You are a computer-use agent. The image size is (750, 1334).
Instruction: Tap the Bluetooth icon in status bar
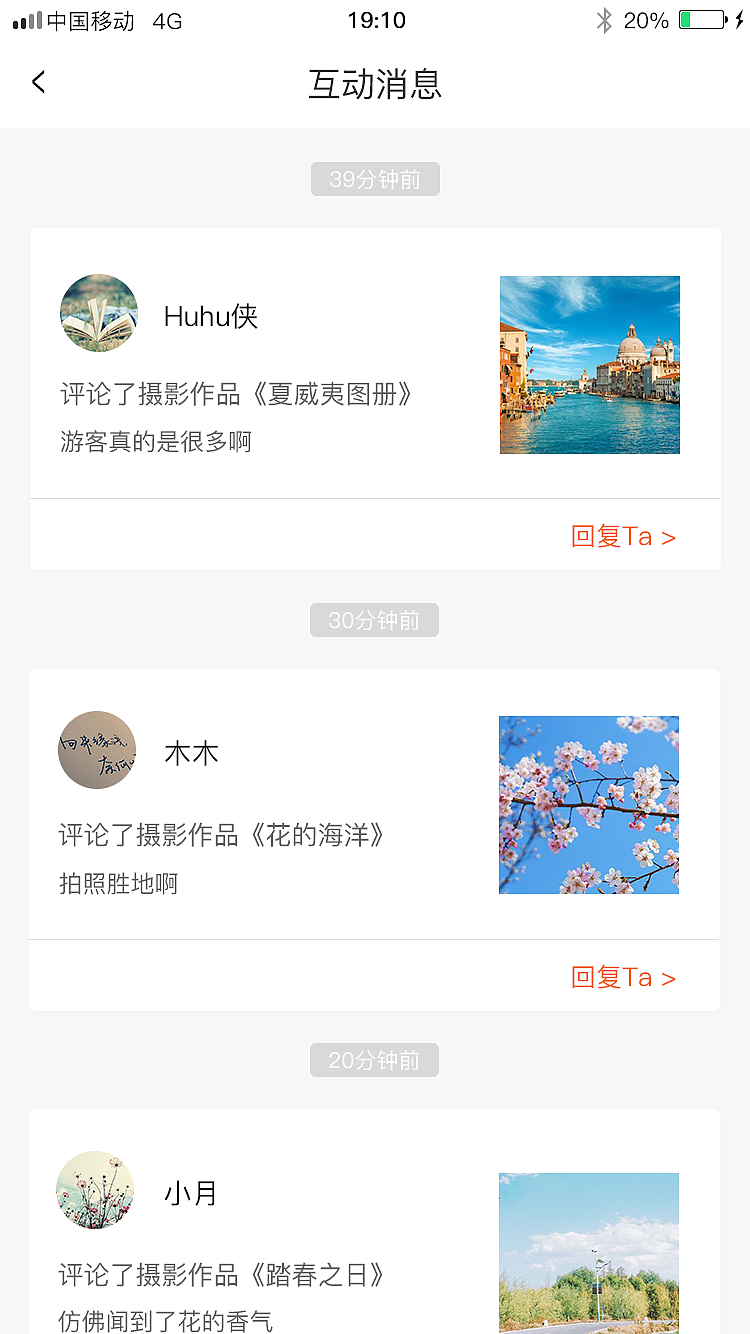coord(604,19)
